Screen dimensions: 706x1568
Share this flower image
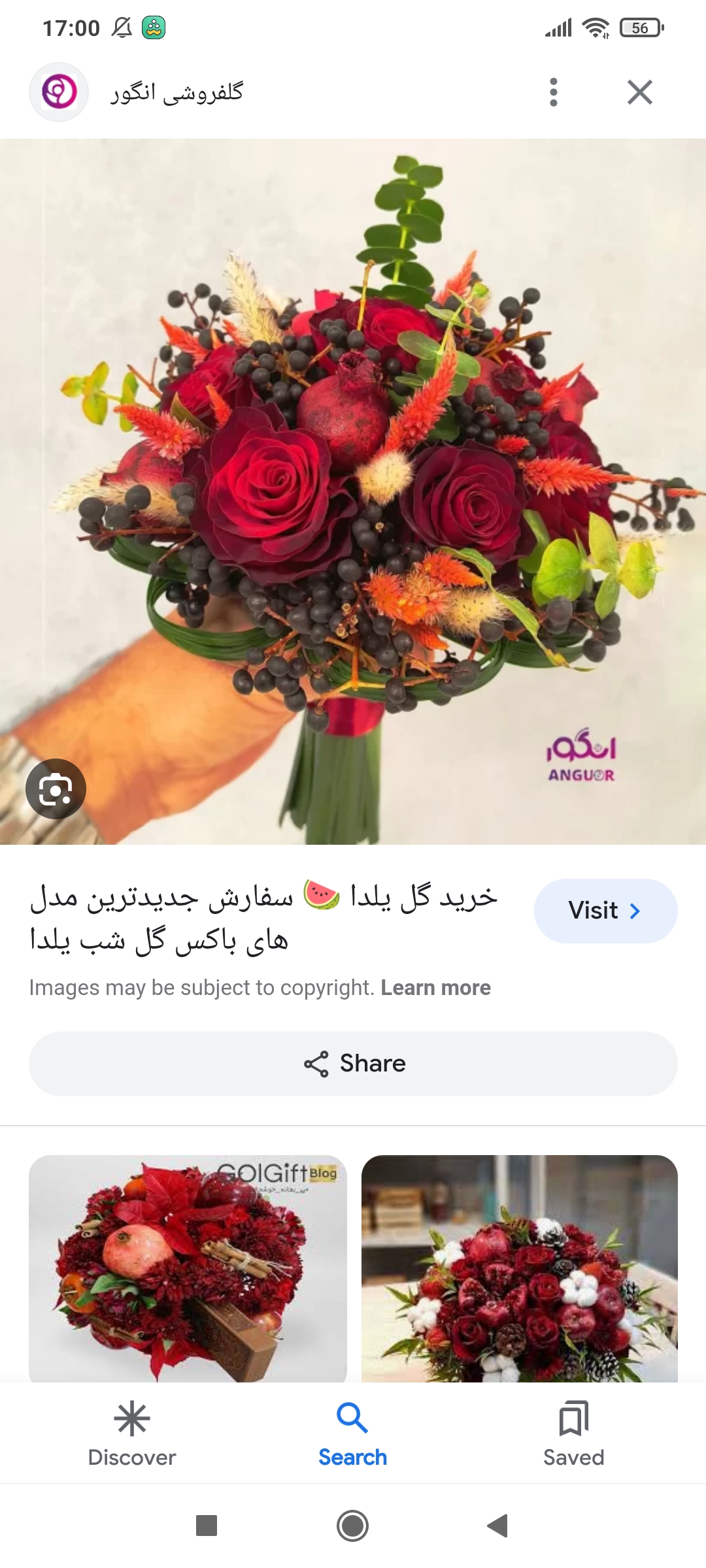(353, 1064)
